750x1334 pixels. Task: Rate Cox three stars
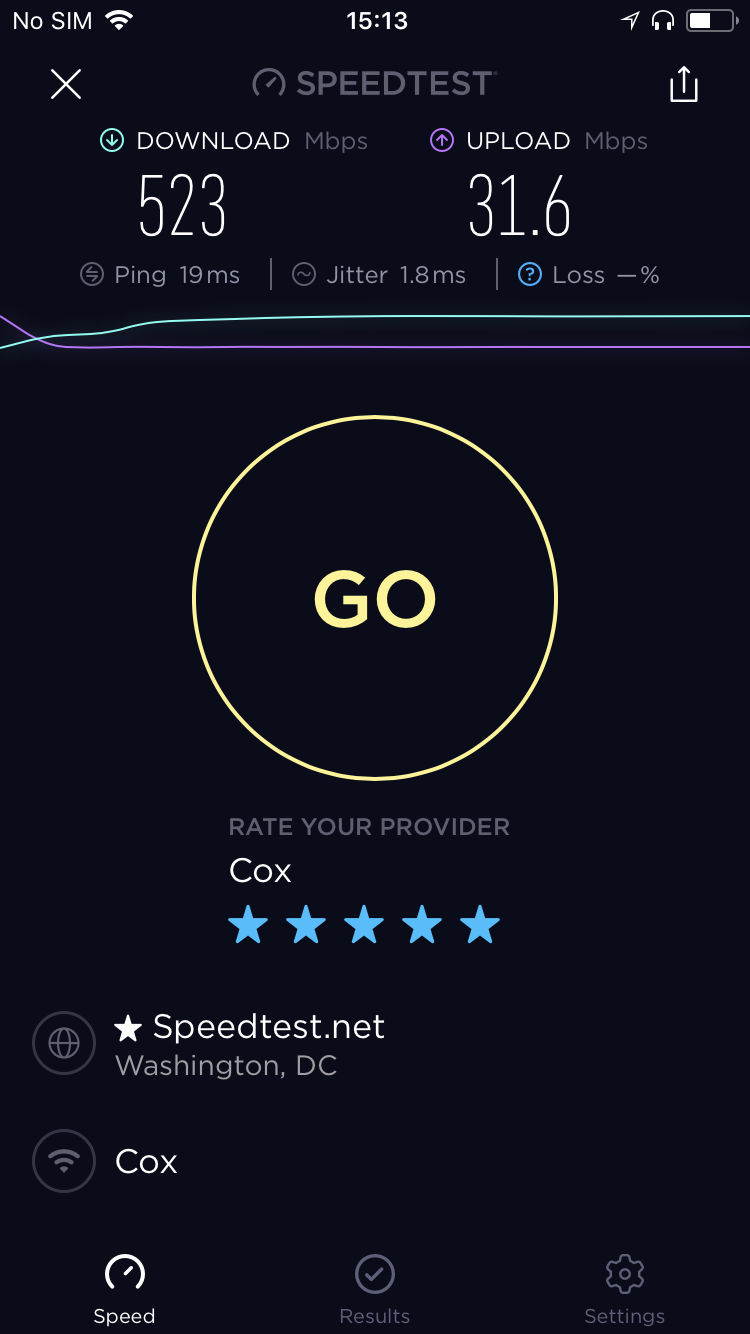point(364,925)
